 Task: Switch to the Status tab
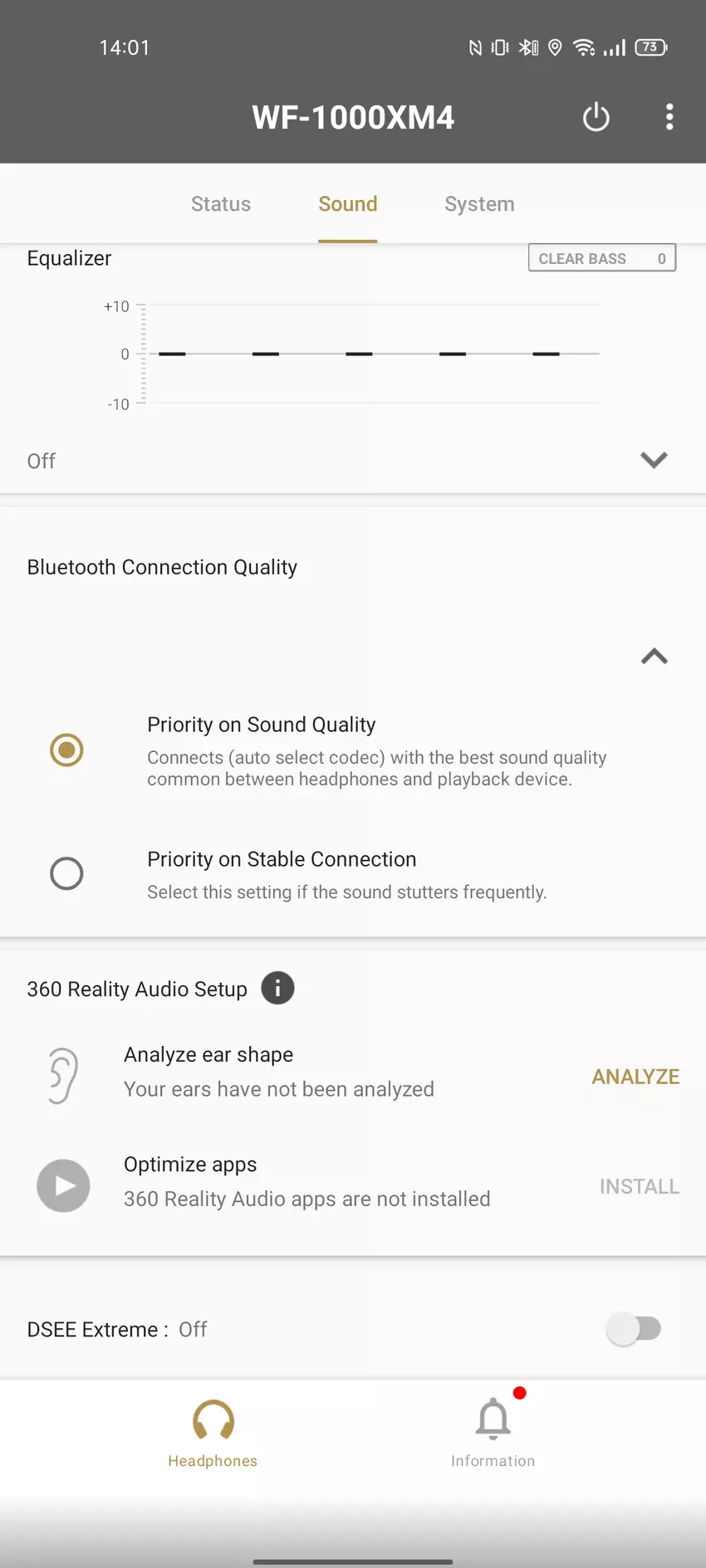point(221,204)
